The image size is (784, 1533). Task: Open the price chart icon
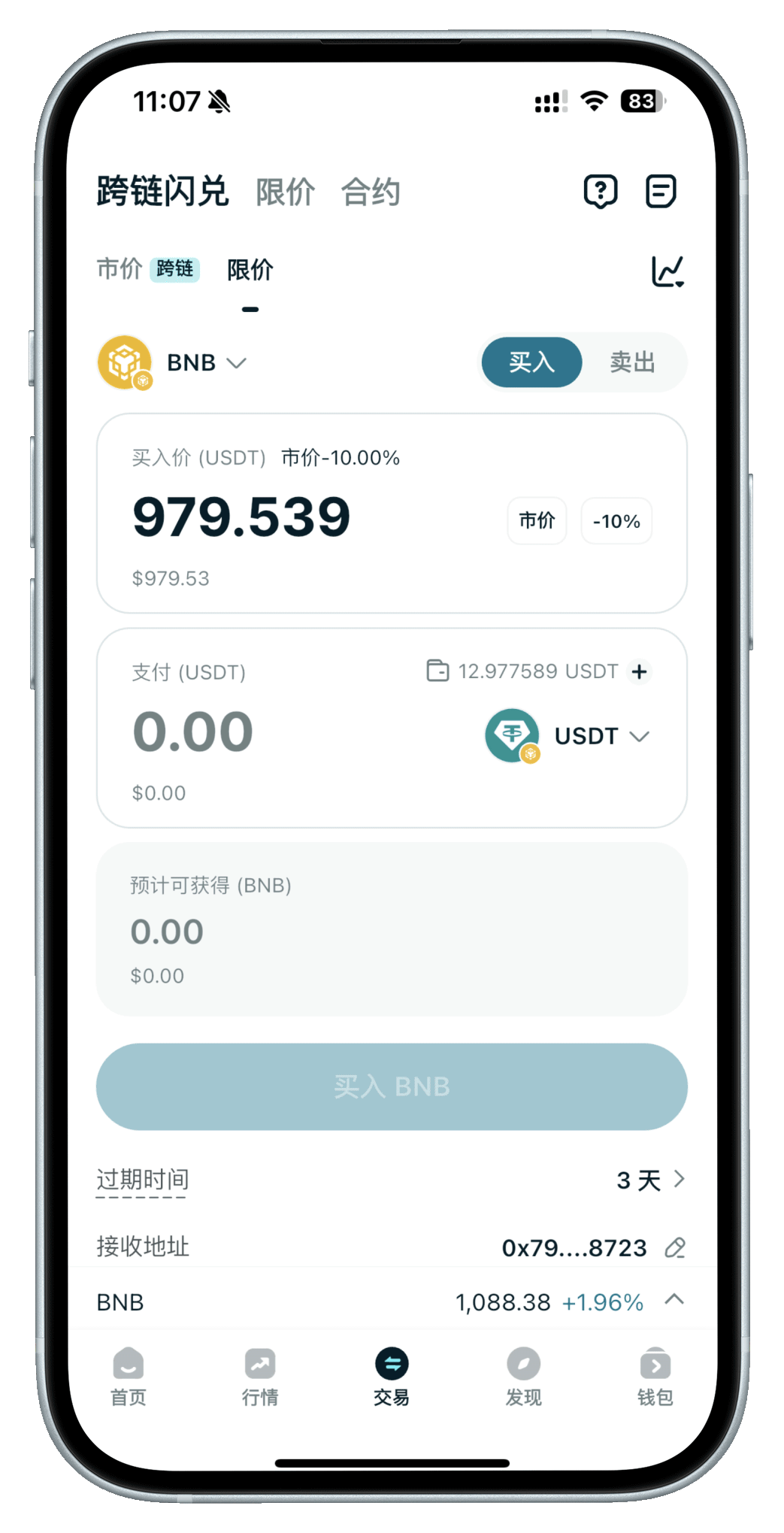click(x=667, y=271)
